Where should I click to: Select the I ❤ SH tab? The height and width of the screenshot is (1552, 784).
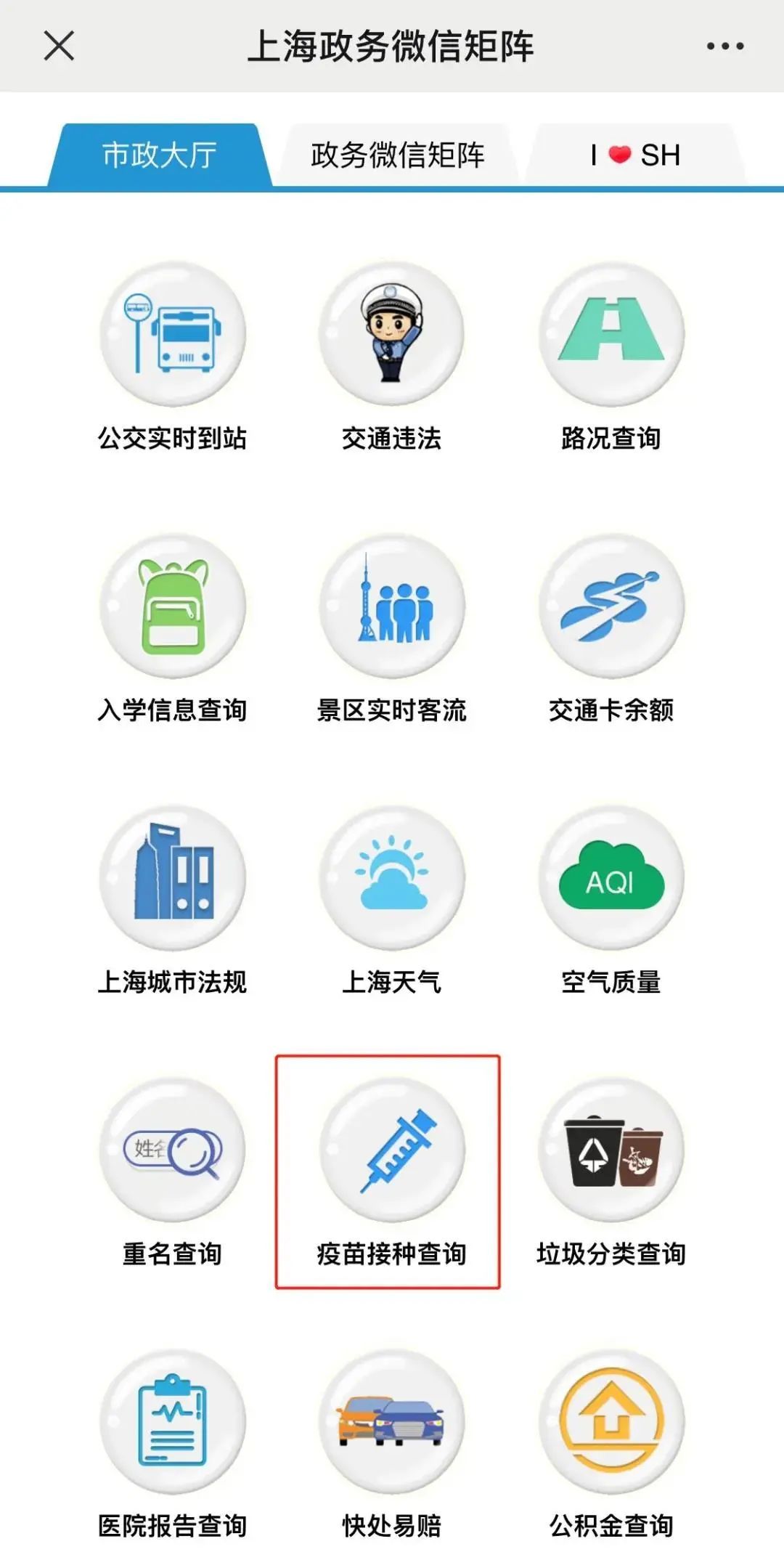click(x=636, y=155)
